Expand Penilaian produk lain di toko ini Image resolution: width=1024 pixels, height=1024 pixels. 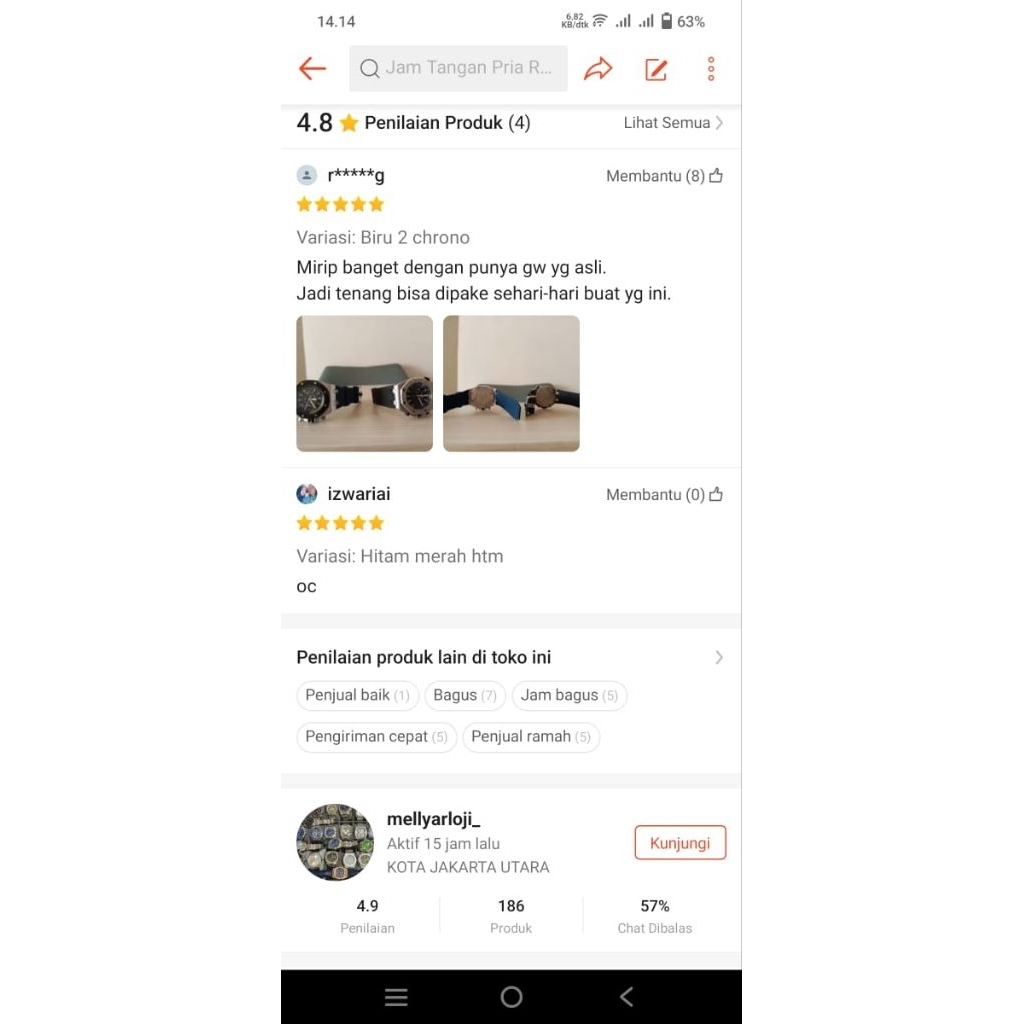[718, 657]
